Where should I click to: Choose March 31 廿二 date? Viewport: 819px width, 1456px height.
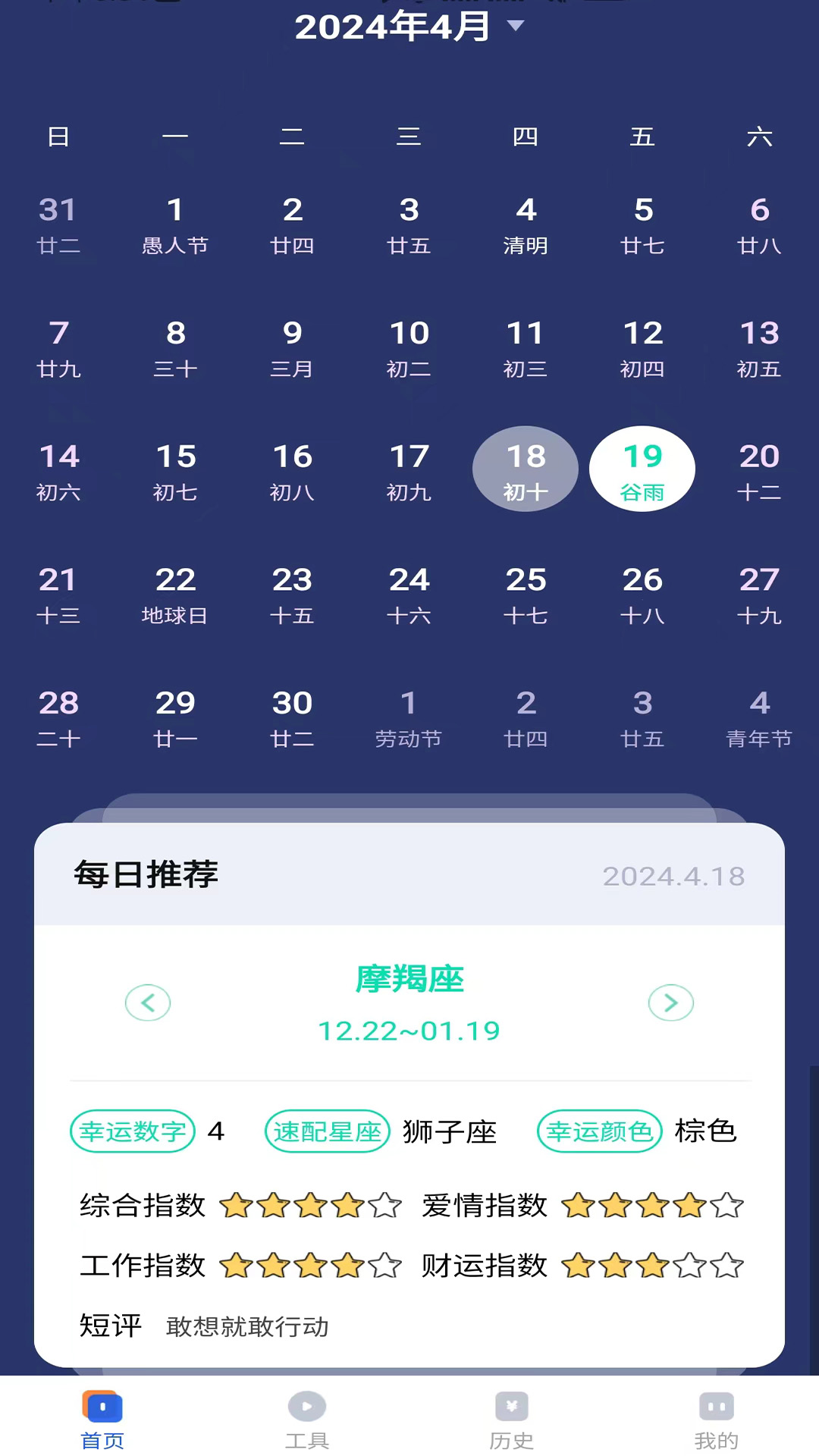coord(58,225)
